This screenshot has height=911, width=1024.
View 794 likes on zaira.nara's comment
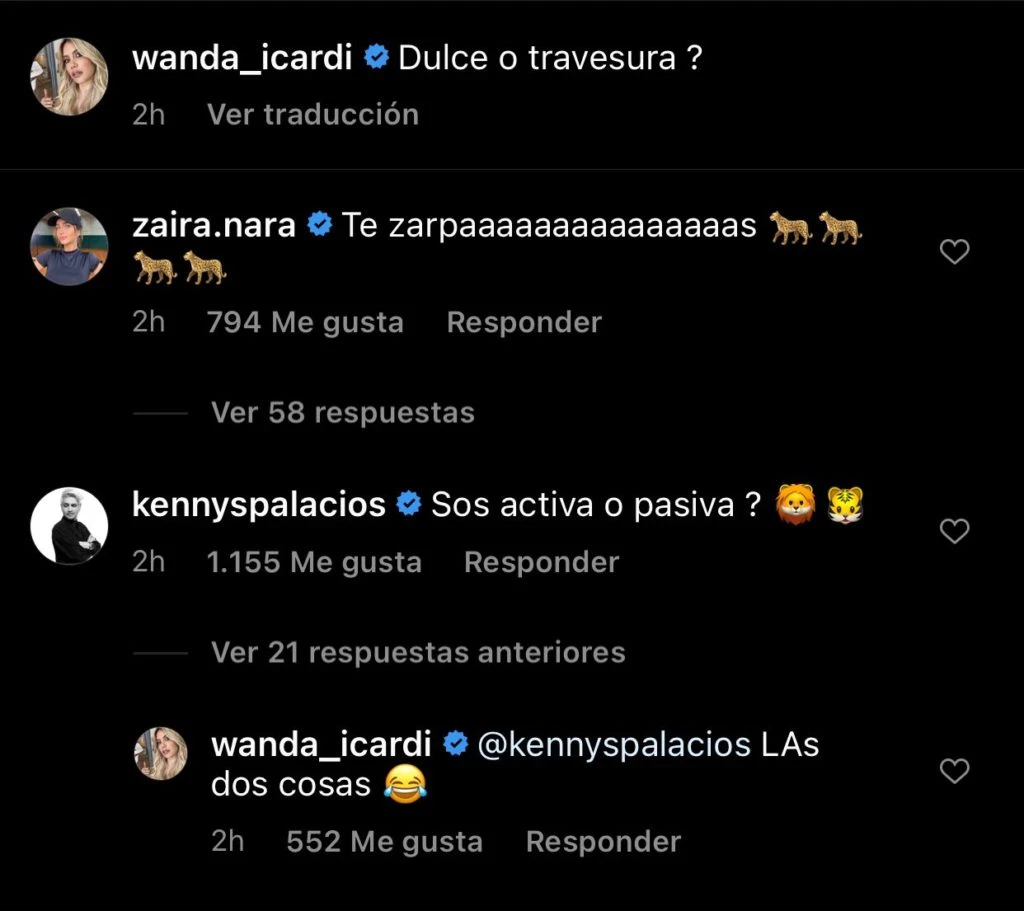(x=305, y=322)
